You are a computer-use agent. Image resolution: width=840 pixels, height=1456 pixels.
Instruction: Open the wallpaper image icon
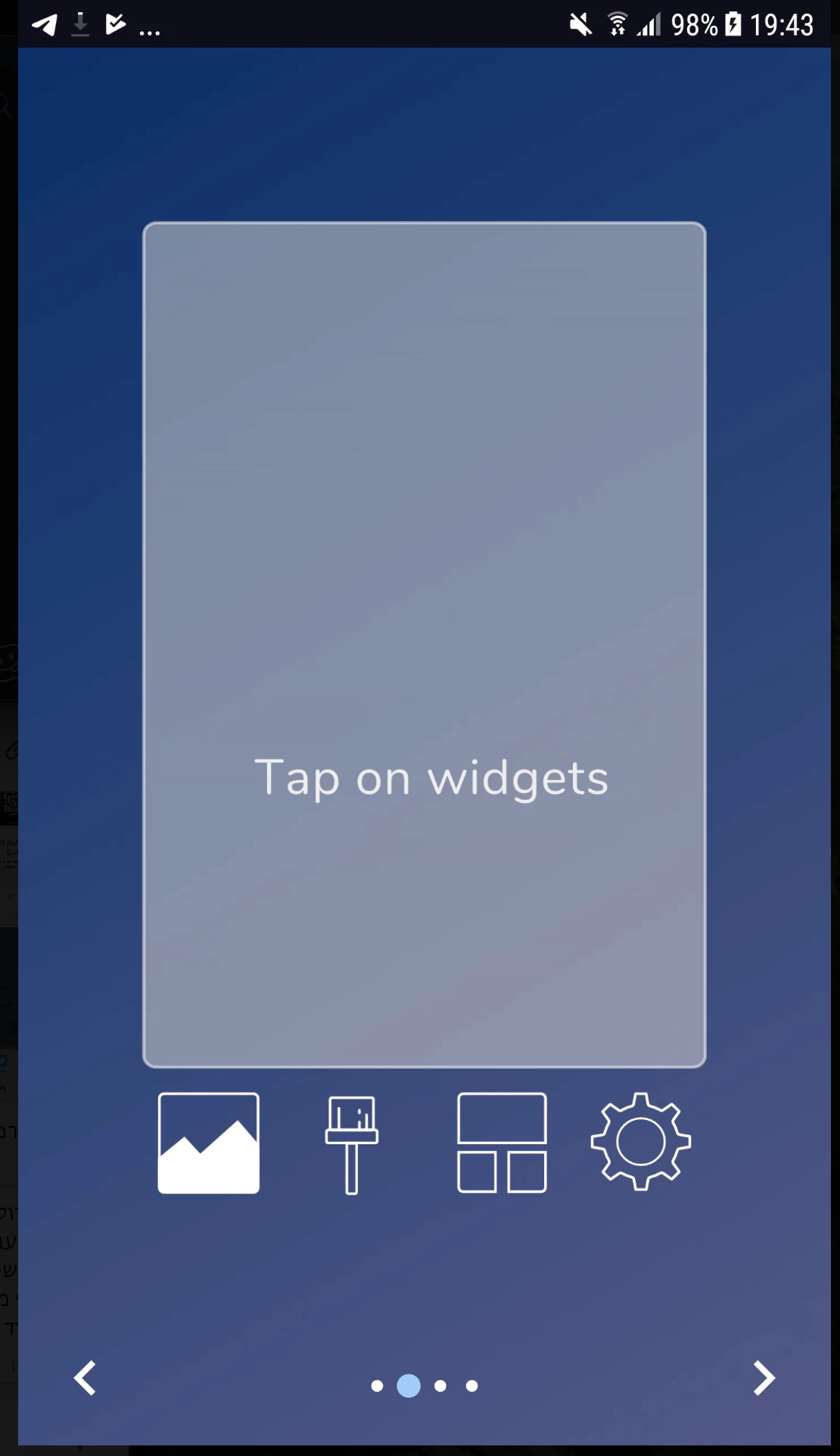[x=208, y=1143]
